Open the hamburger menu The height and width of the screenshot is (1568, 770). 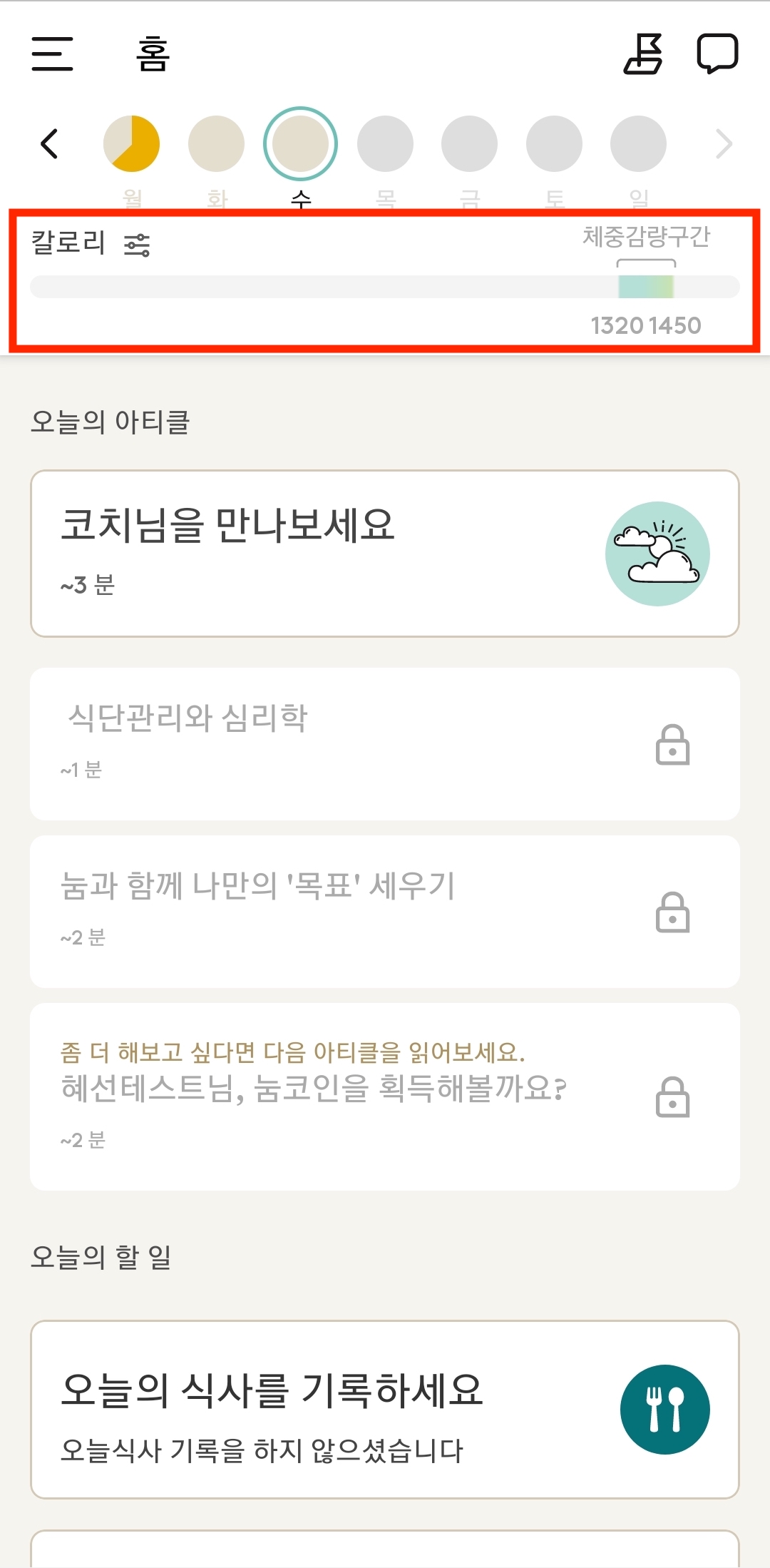click(52, 54)
